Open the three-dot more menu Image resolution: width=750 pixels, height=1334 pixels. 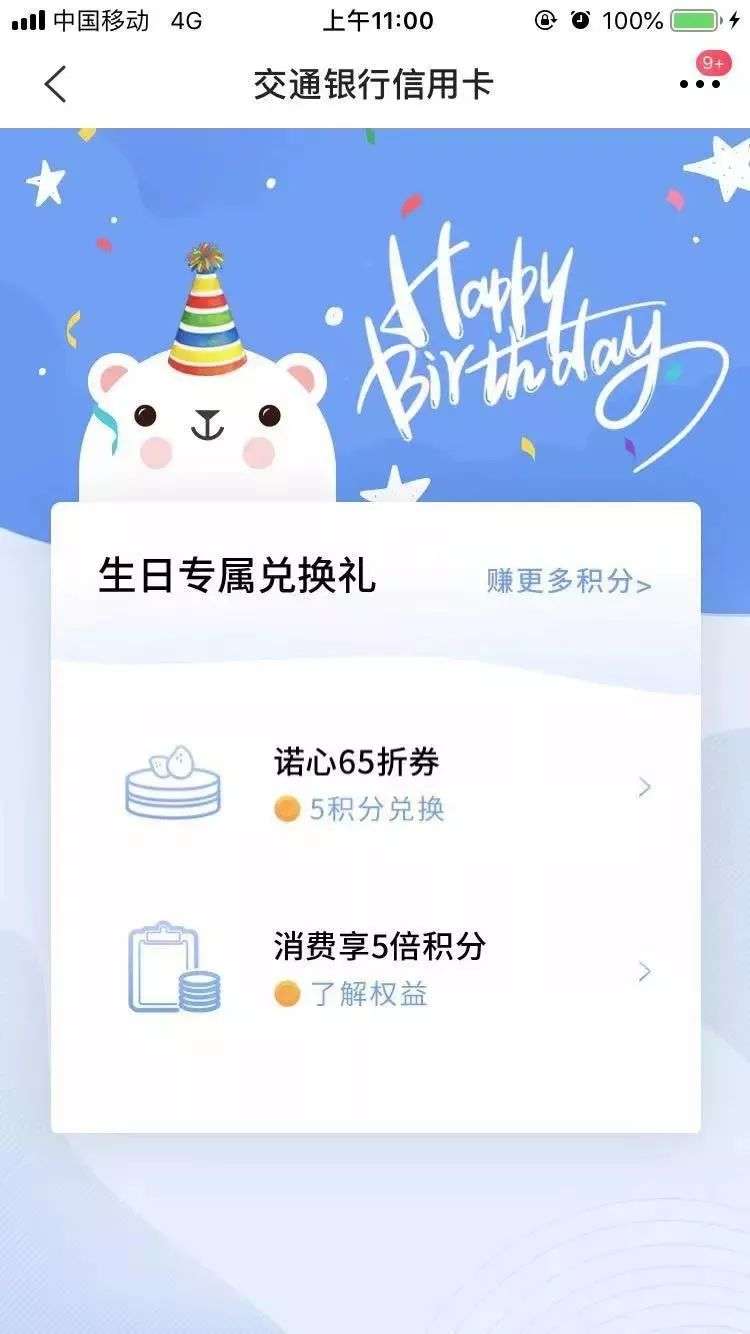[x=700, y=84]
